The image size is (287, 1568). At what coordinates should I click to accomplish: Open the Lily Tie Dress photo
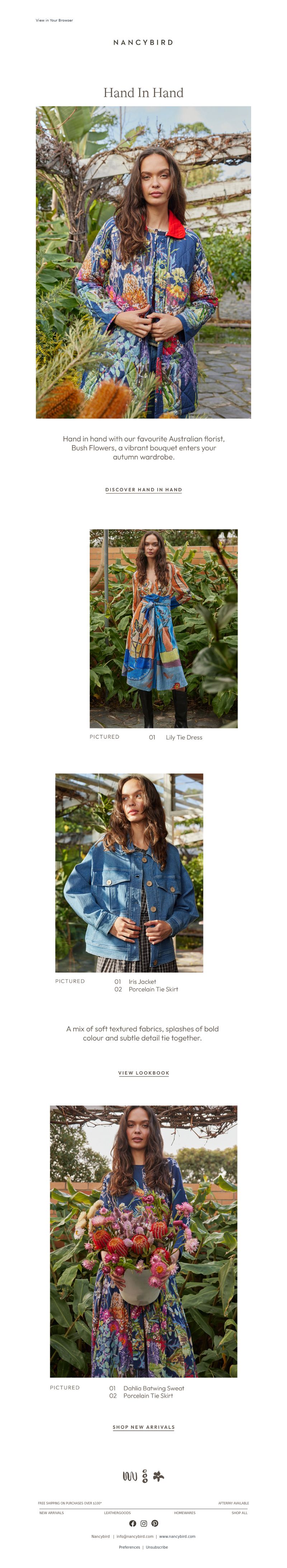tap(164, 628)
